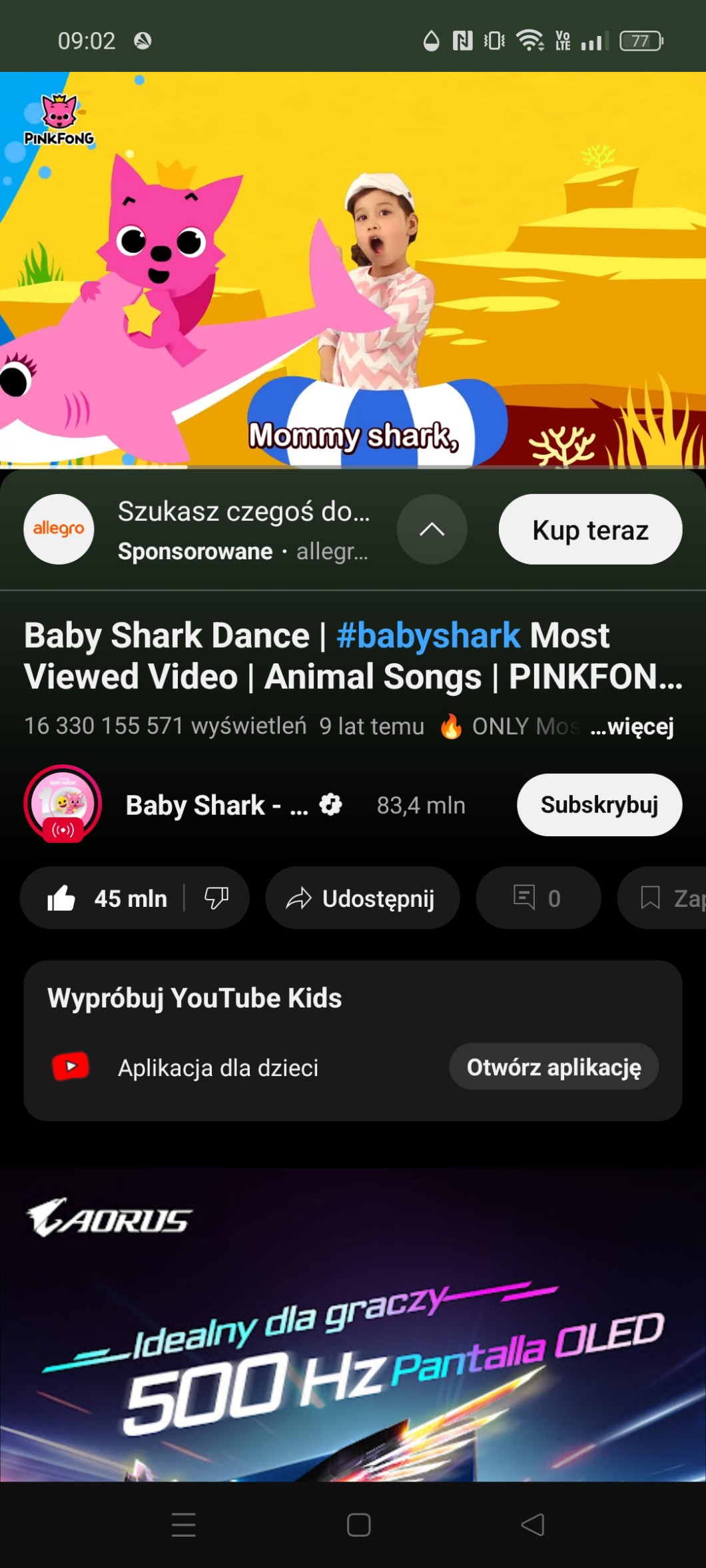Go back with the system back button
Viewport: 706px width, 1568px height.
533,1525
